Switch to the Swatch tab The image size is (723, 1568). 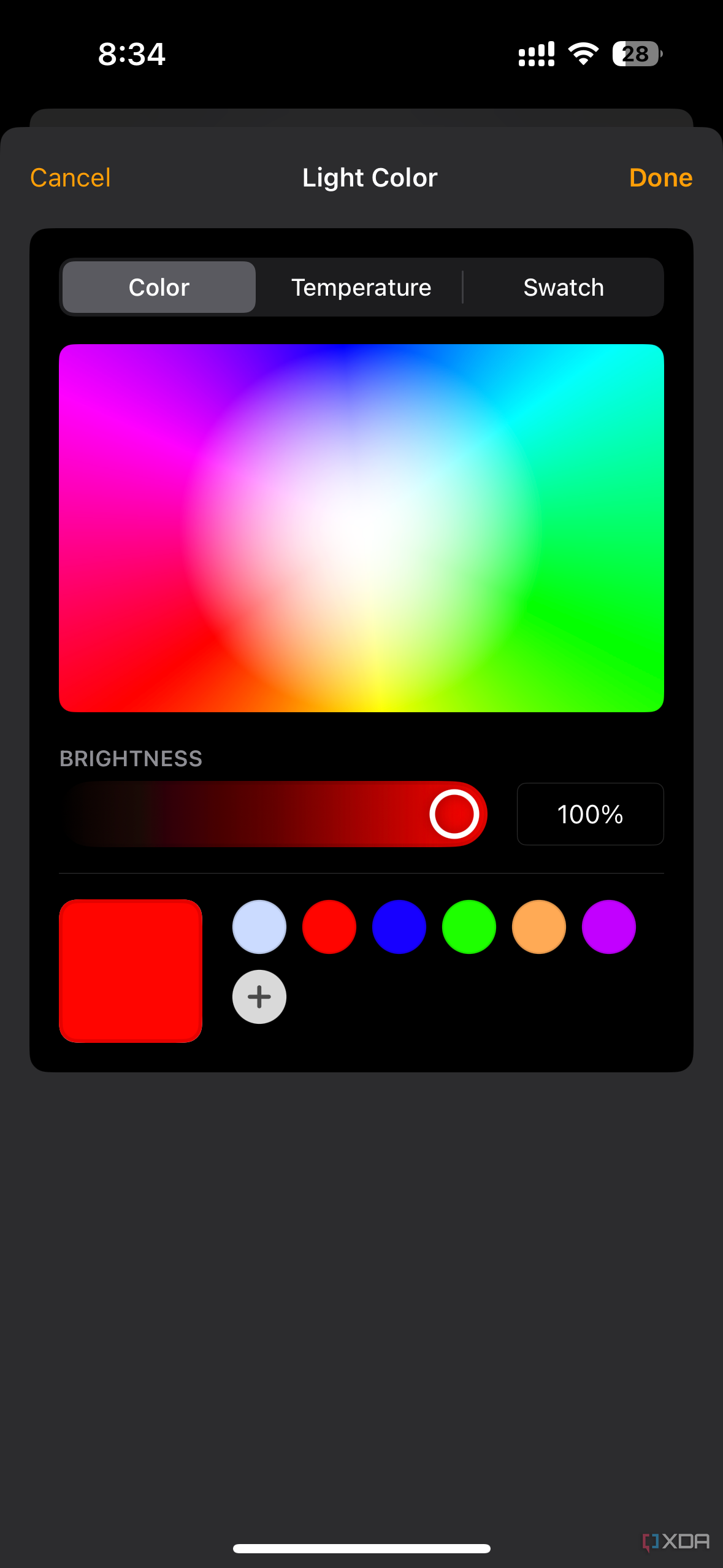point(563,287)
